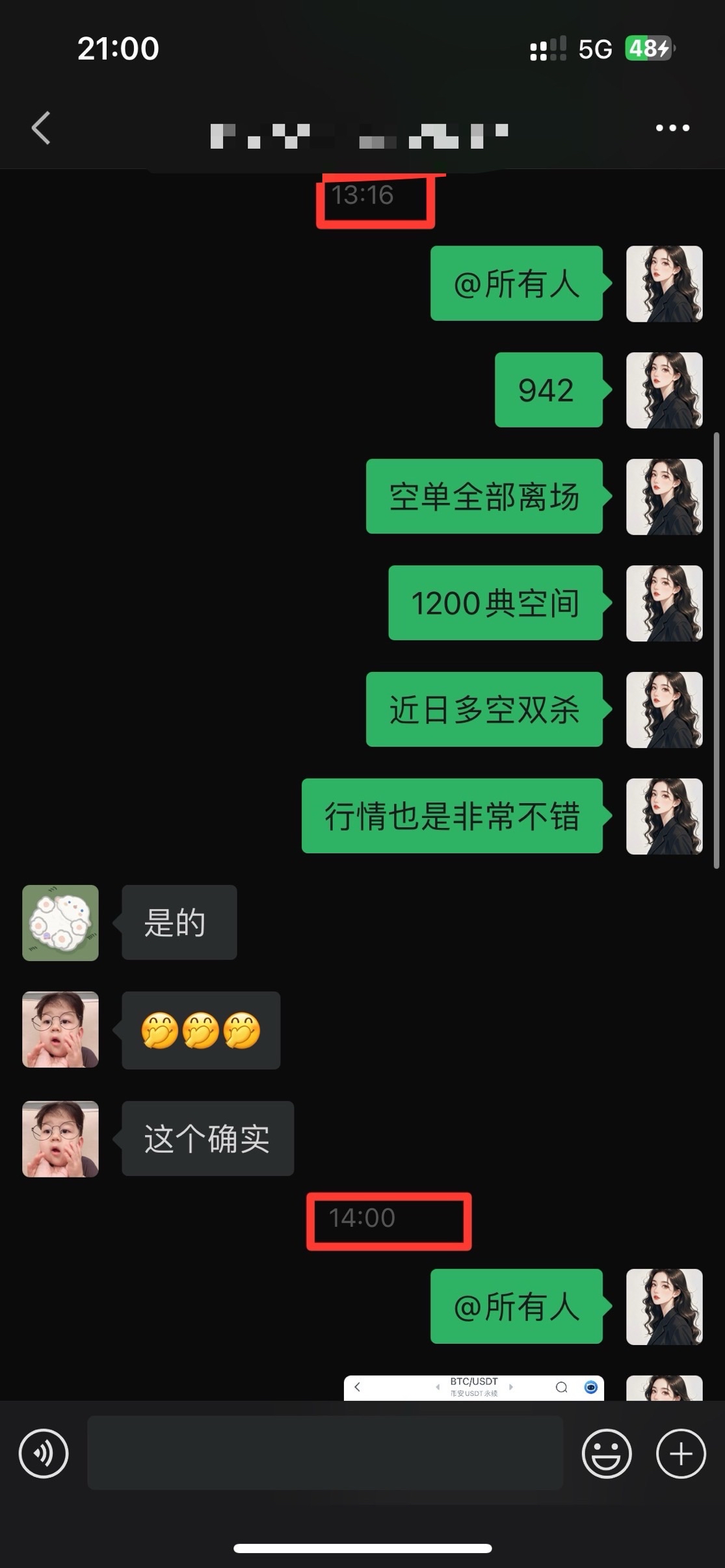
Task: Open the emoji sticker panel
Action: (x=606, y=1454)
